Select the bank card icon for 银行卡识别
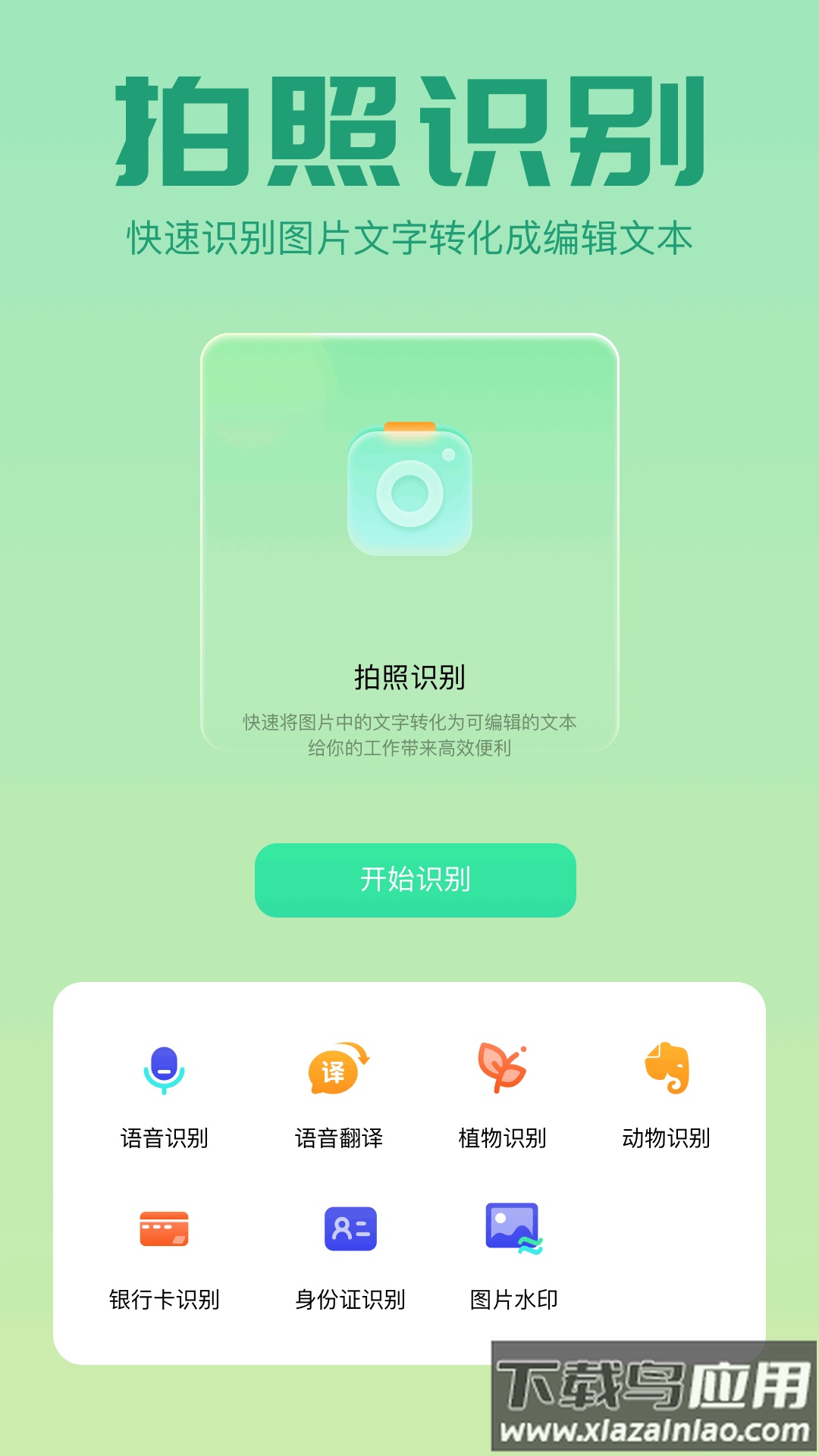Viewport: 819px width, 1456px height. coord(164,1228)
